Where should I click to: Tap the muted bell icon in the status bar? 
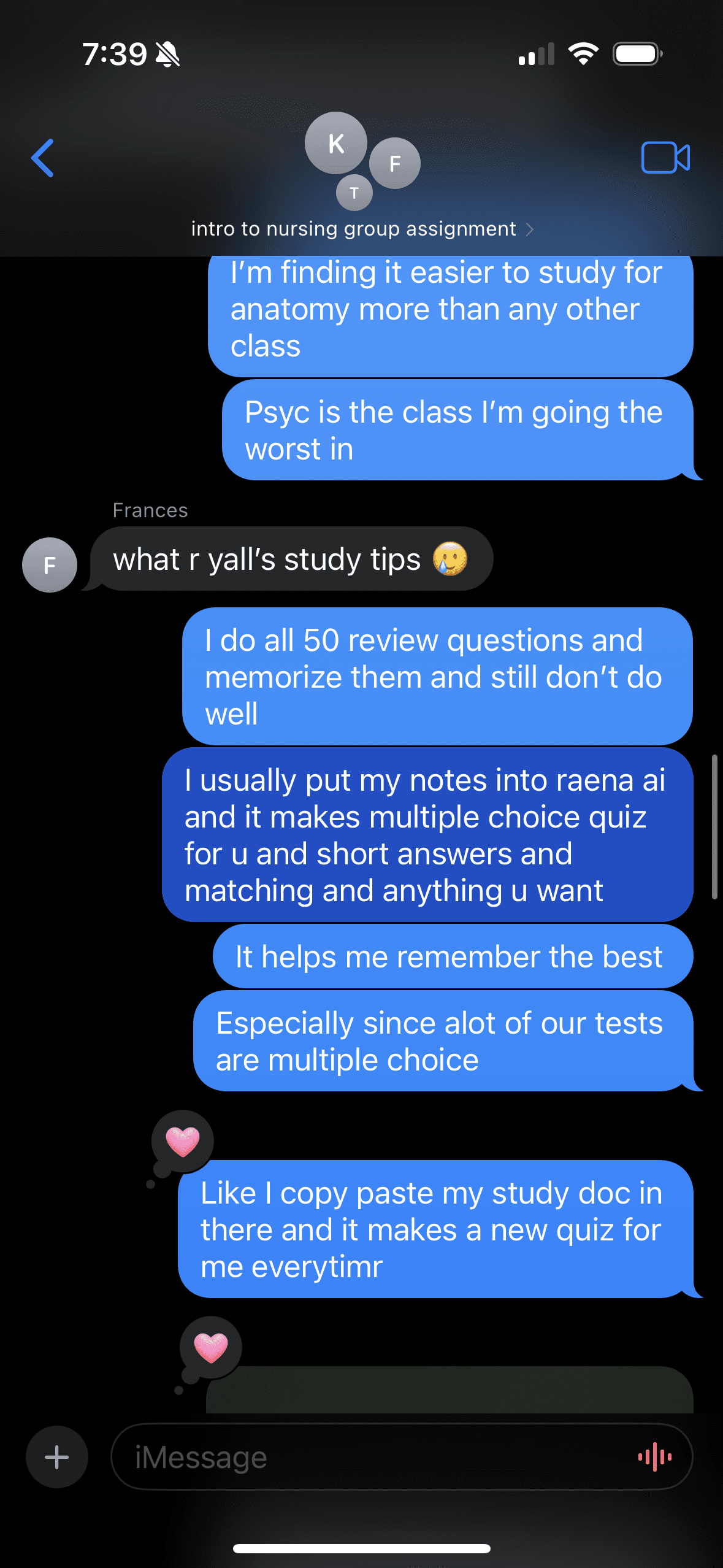pyautogui.click(x=167, y=53)
